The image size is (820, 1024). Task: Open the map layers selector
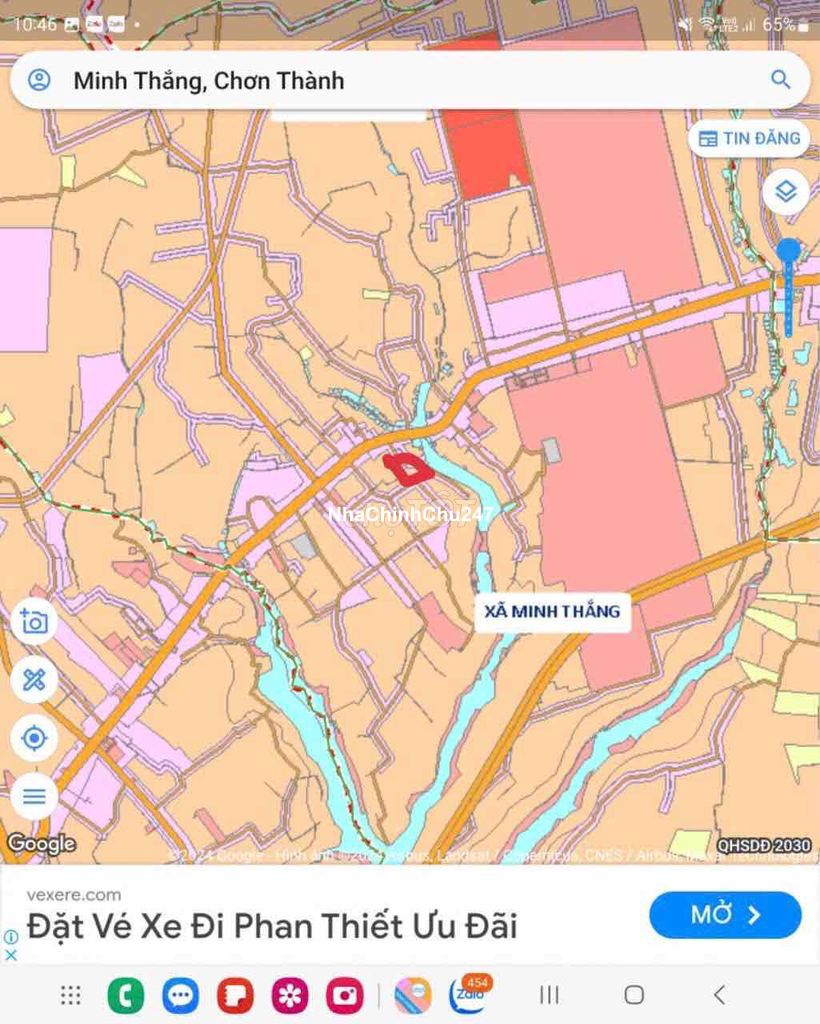pyautogui.click(x=785, y=190)
